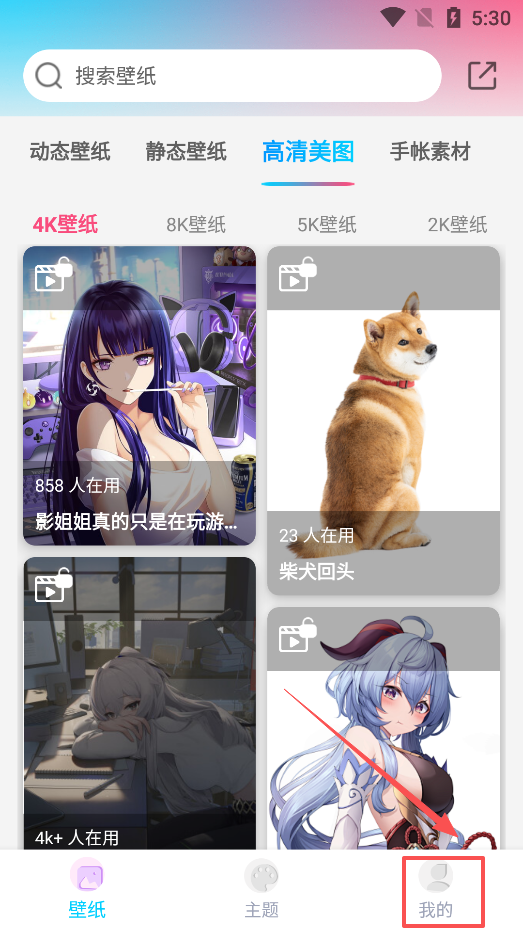The image size is (523, 931).
Task: Open the blue-haired horned girl wallpaper
Action: point(383,728)
